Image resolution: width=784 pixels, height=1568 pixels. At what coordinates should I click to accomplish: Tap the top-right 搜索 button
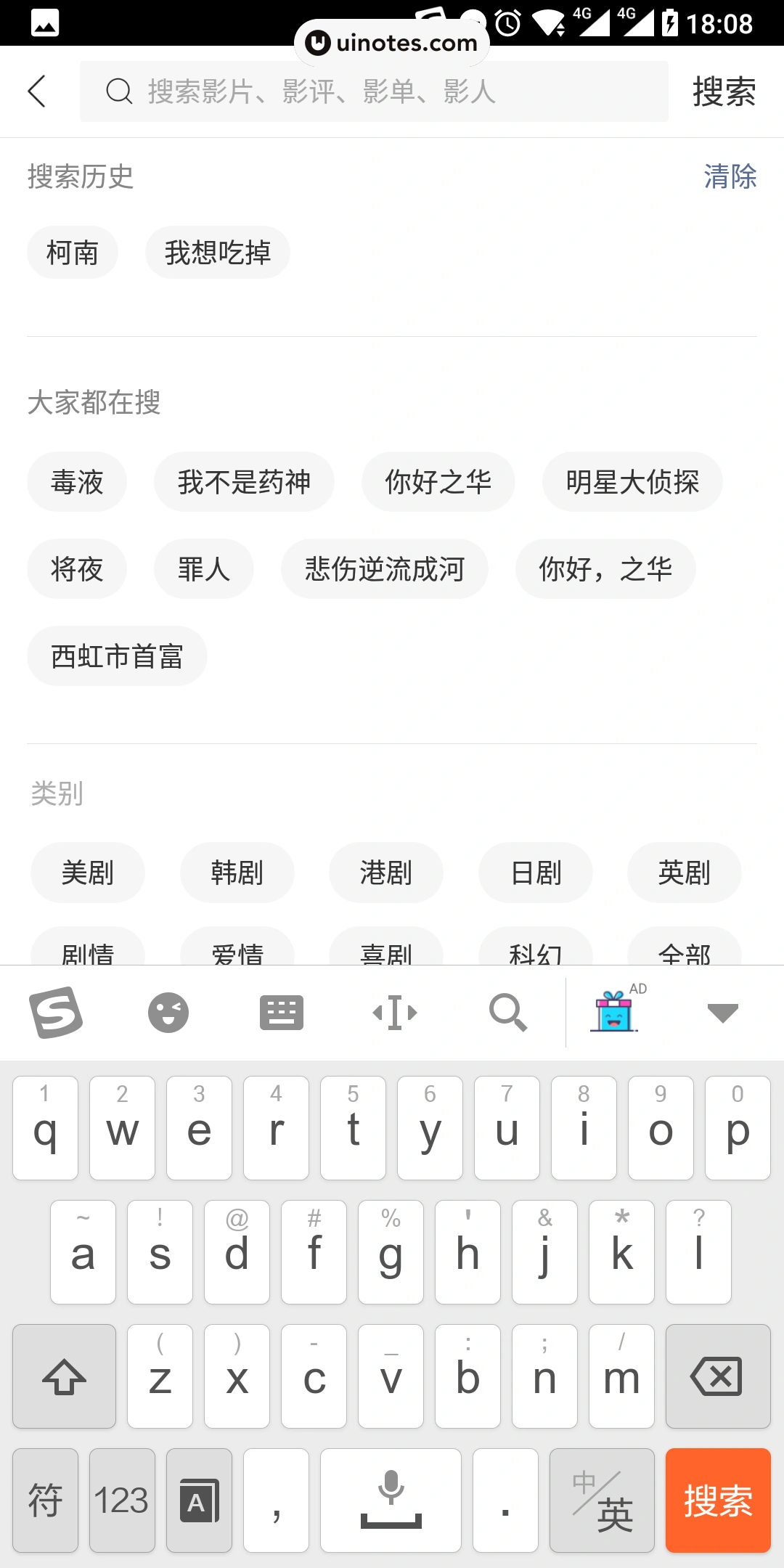coord(724,91)
